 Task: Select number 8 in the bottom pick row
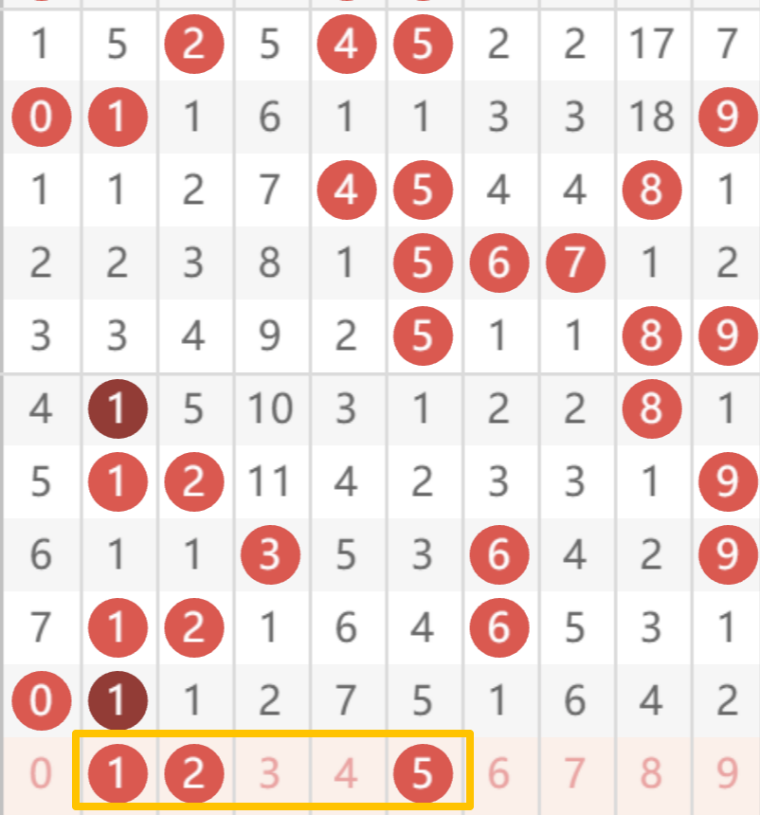tap(651, 773)
